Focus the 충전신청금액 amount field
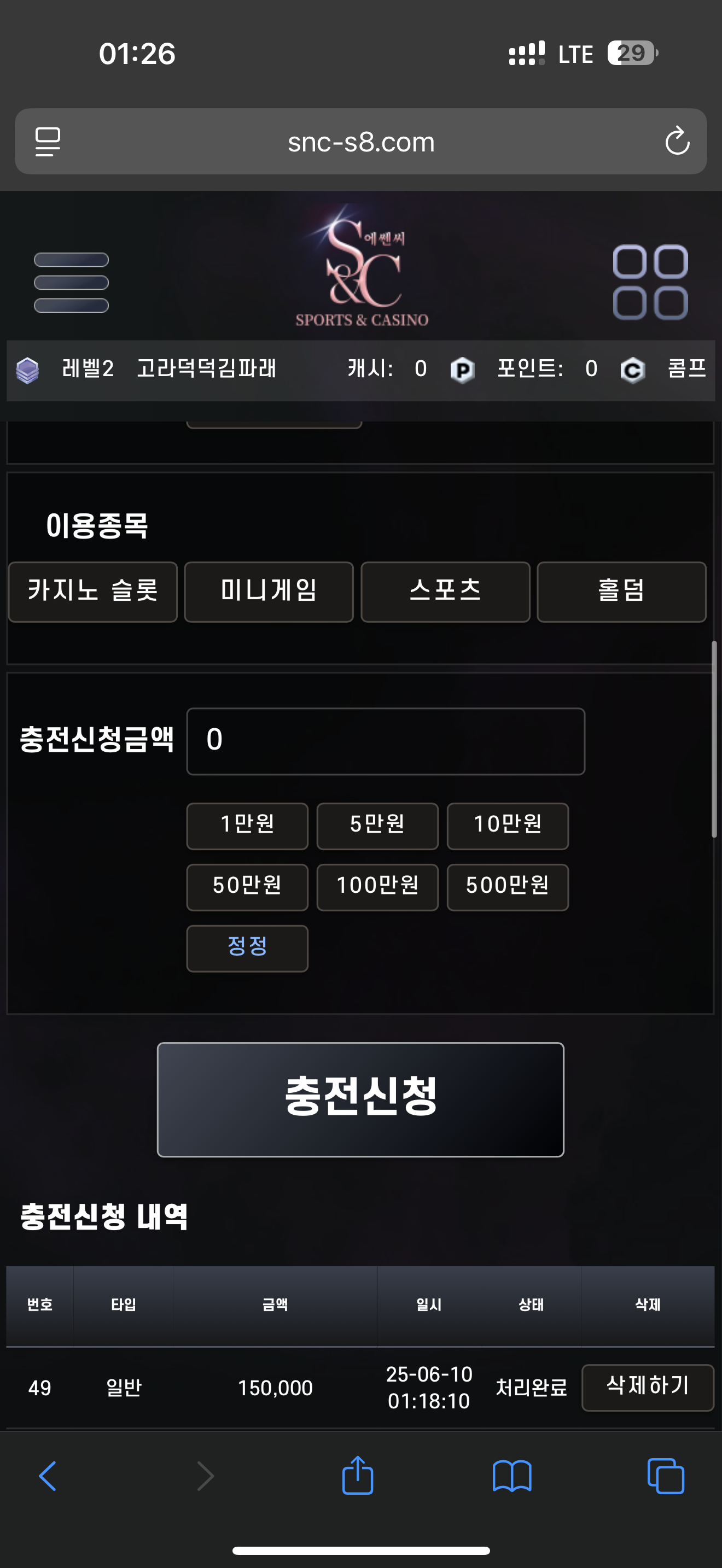The image size is (722, 1568). (x=386, y=741)
